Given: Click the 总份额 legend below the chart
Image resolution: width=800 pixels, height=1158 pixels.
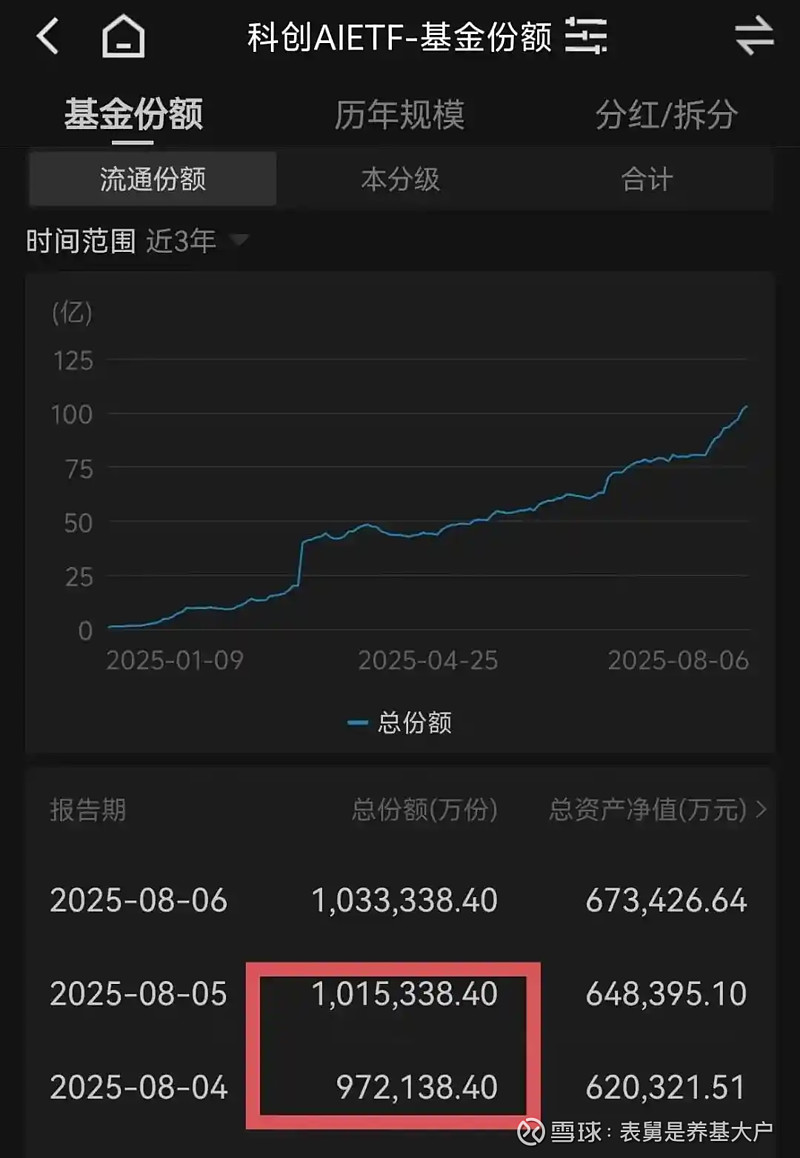Looking at the screenshot, I should (415, 722).
